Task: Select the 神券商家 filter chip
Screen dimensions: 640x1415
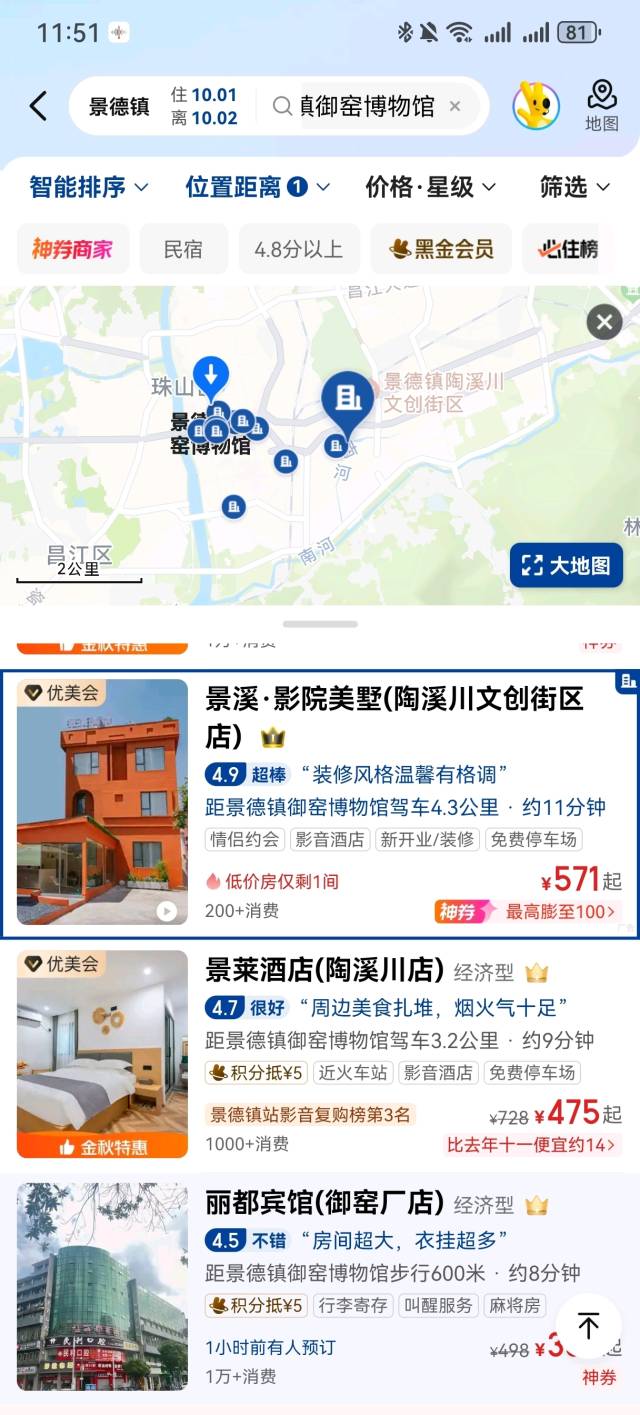Action: (73, 249)
